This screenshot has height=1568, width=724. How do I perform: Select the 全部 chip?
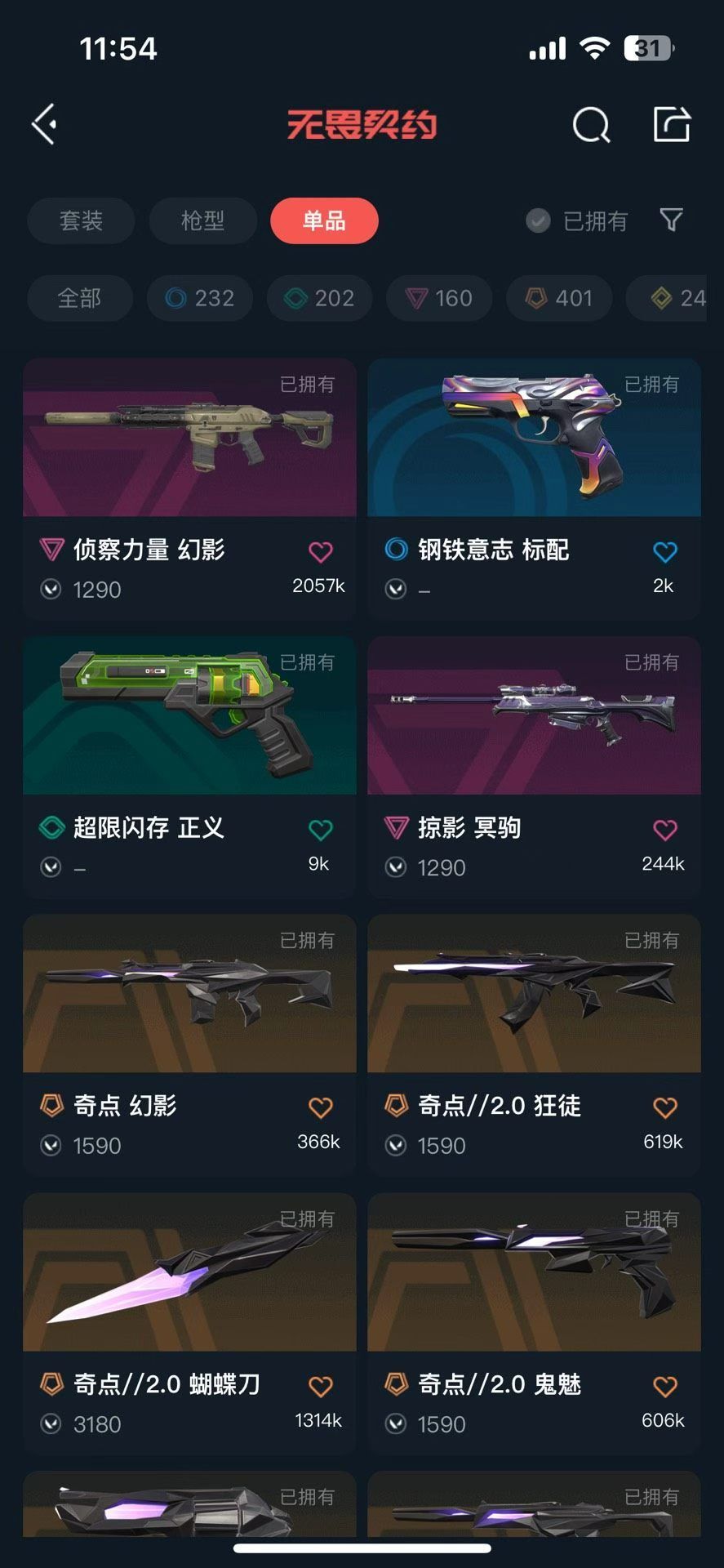point(80,298)
